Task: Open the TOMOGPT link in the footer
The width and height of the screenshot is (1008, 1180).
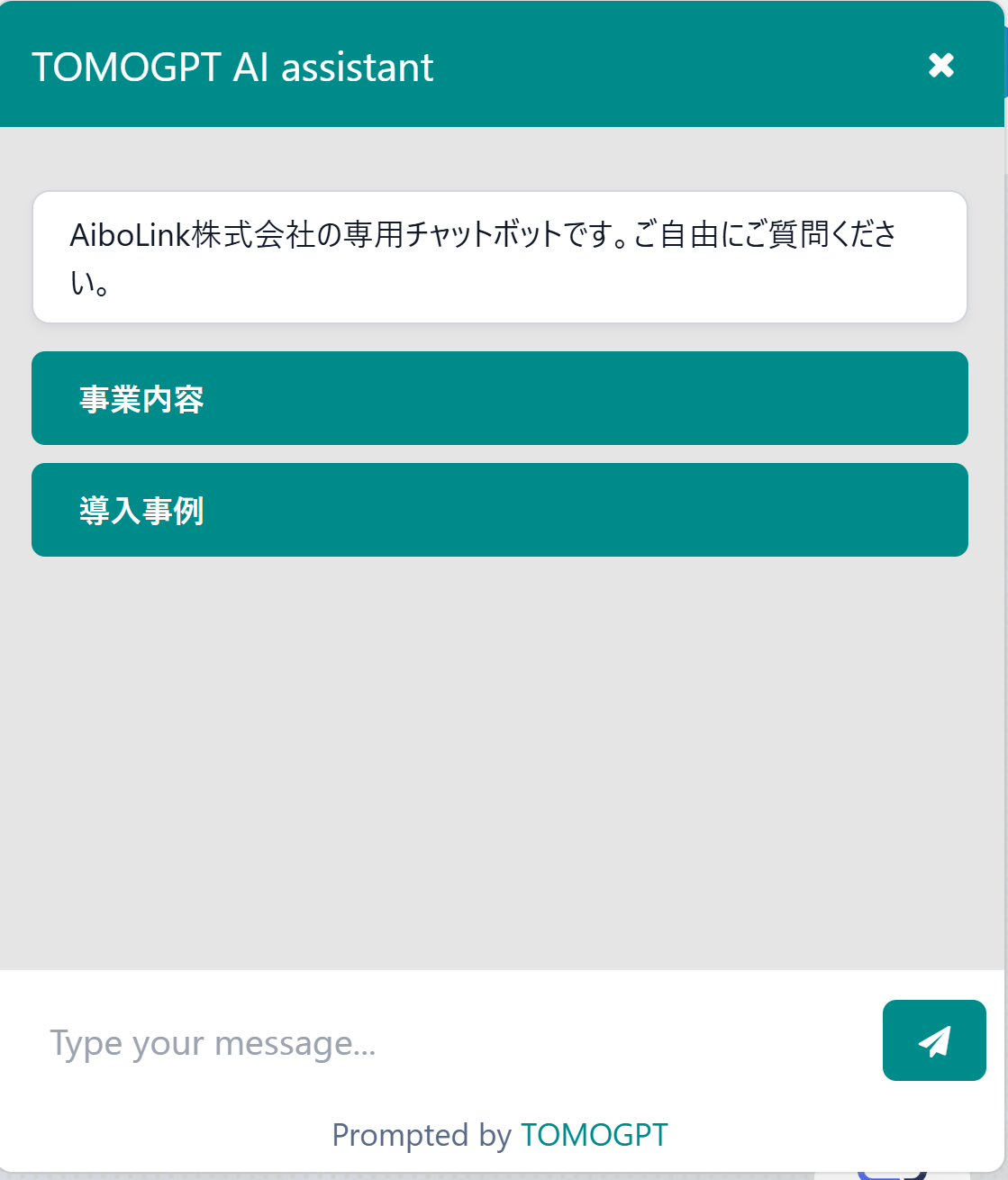Action: point(595,1135)
